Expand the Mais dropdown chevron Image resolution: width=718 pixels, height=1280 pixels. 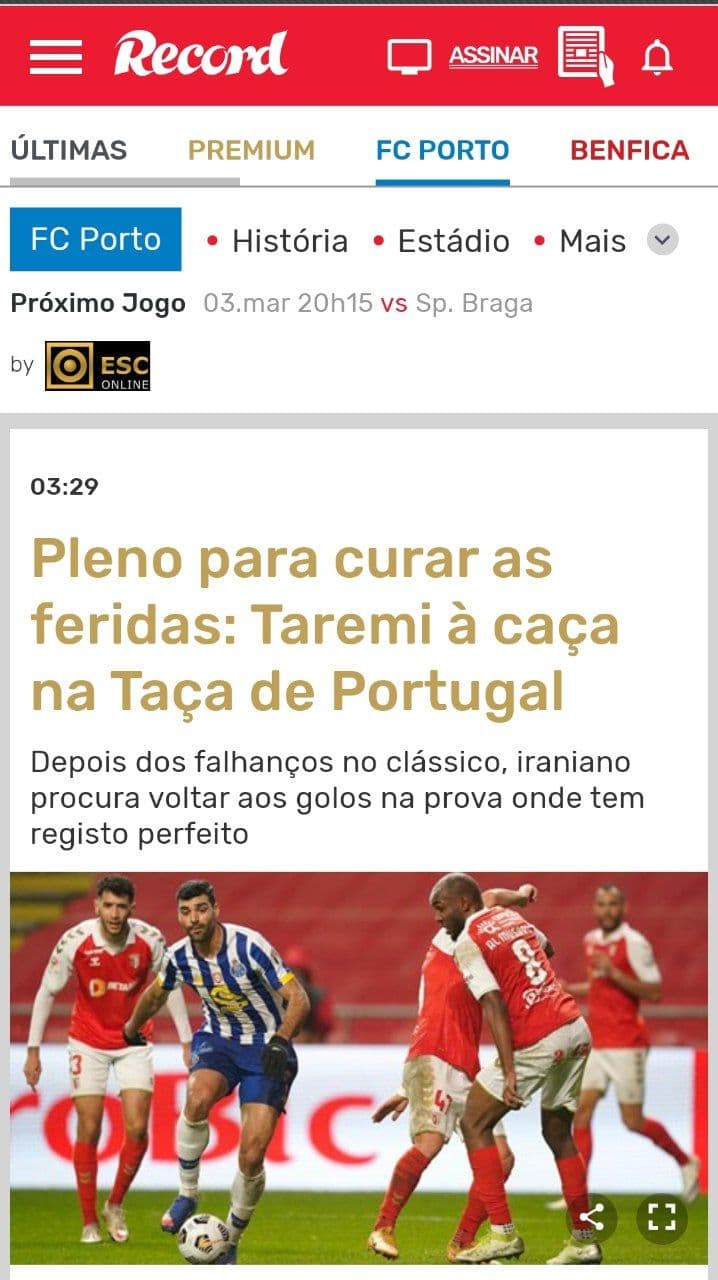pyautogui.click(x=662, y=240)
